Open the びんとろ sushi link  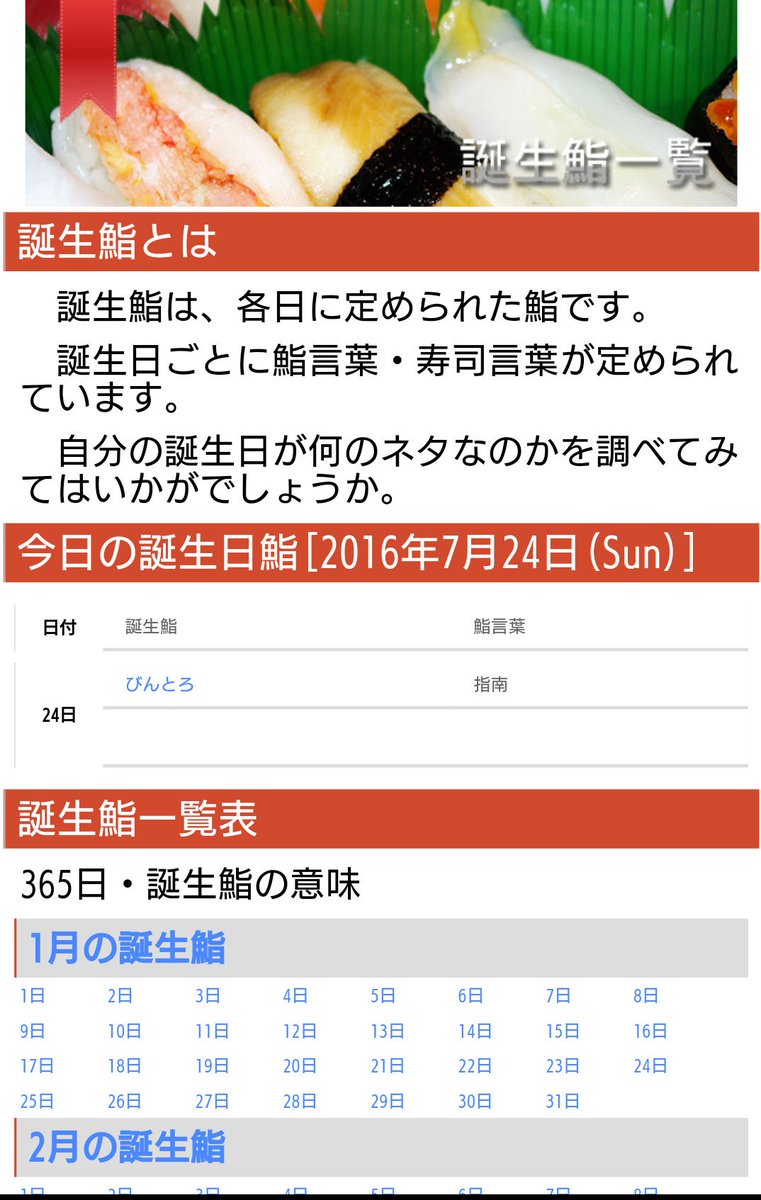tap(159, 685)
